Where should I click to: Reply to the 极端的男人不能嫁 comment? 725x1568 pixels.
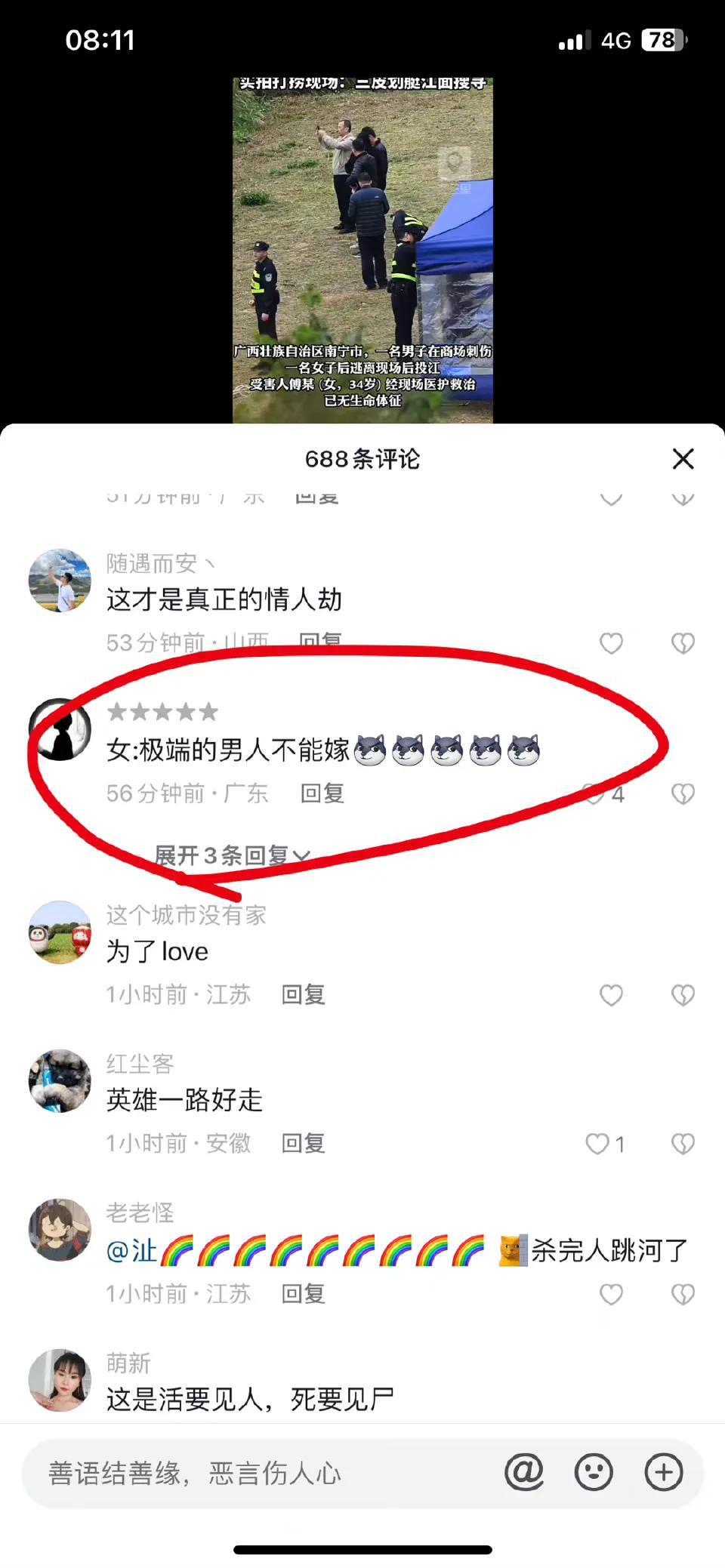pos(322,793)
